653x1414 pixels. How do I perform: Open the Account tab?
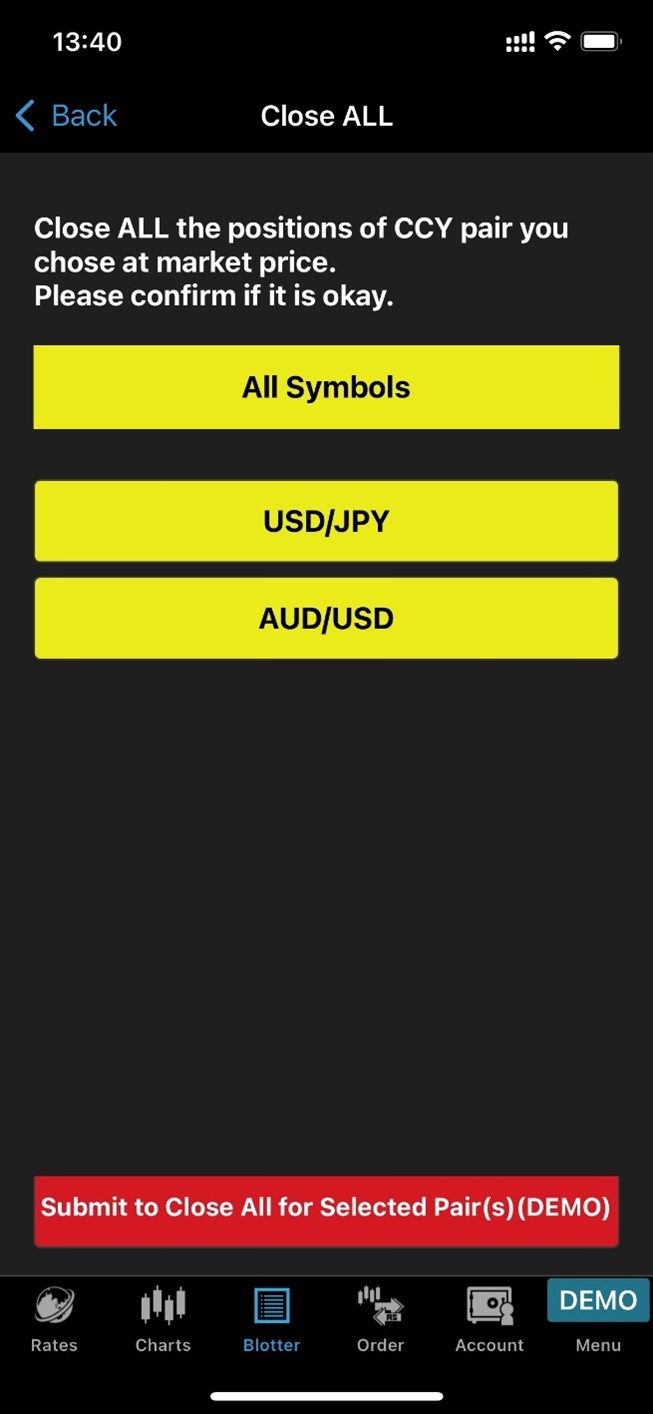point(489,1319)
